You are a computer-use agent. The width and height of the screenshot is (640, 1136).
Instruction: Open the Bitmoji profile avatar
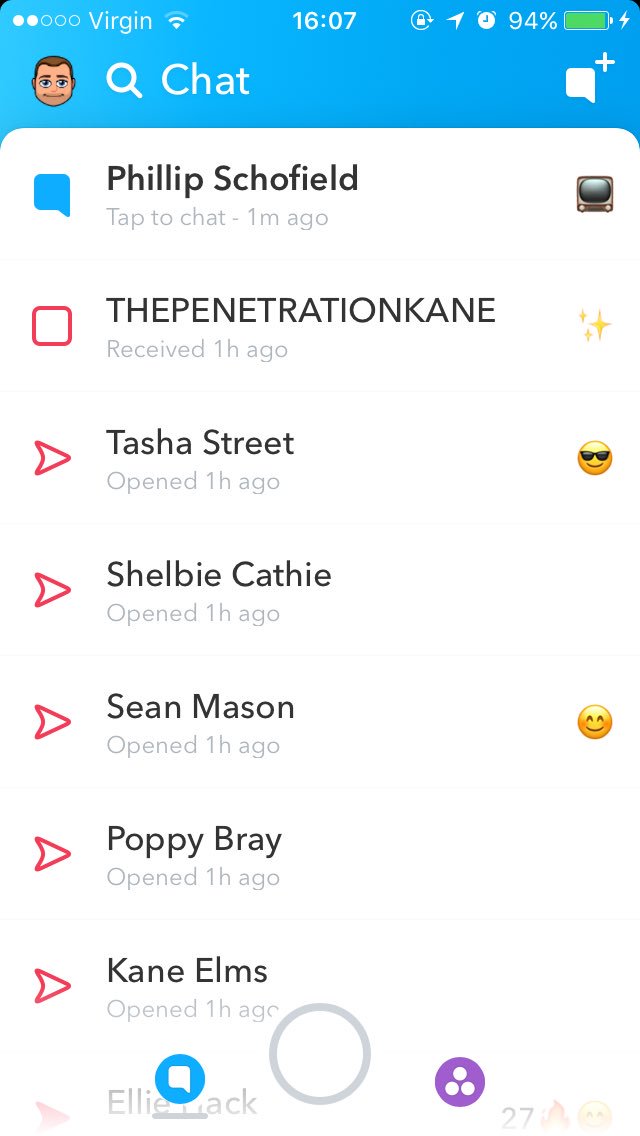tap(53, 80)
